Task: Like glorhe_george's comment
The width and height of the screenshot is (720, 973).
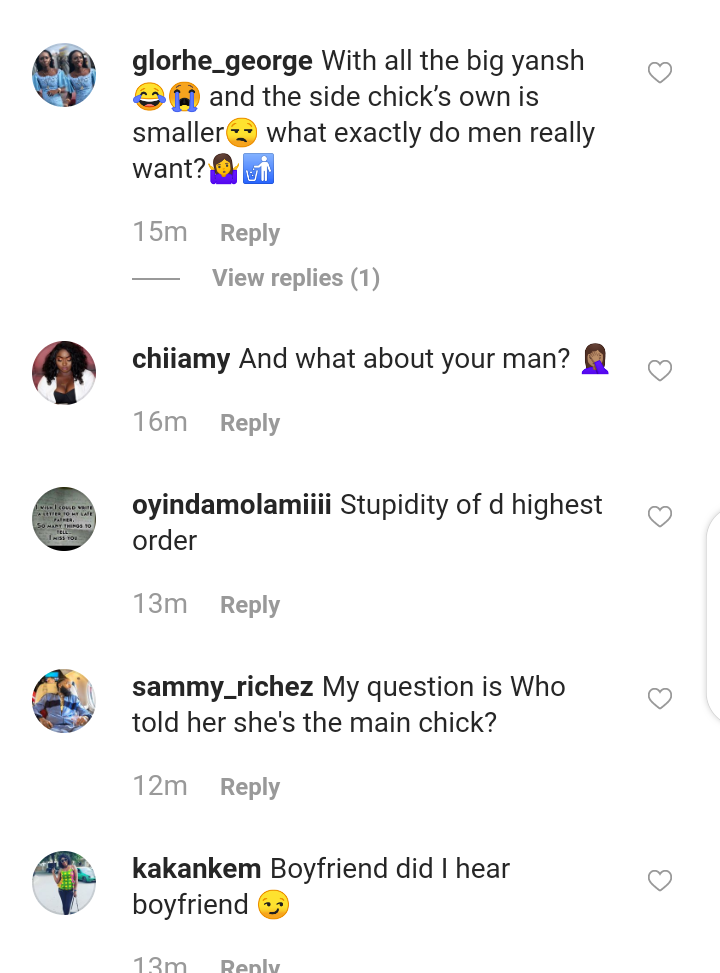Action: pos(660,73)
